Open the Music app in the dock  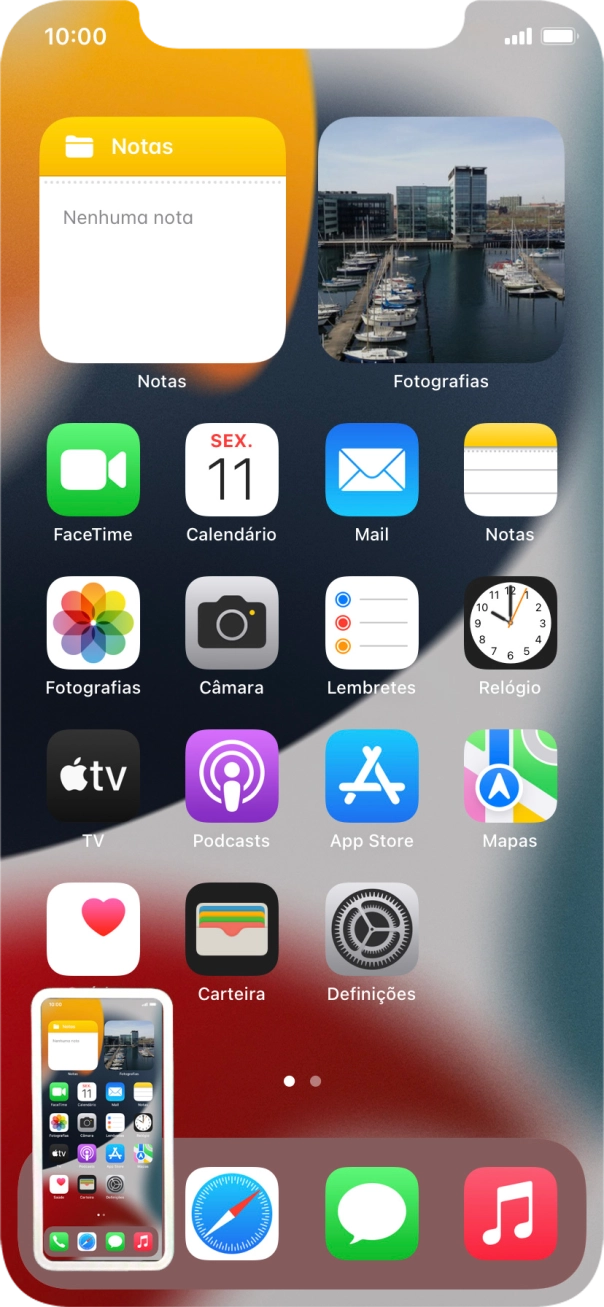pos(510,1213)
